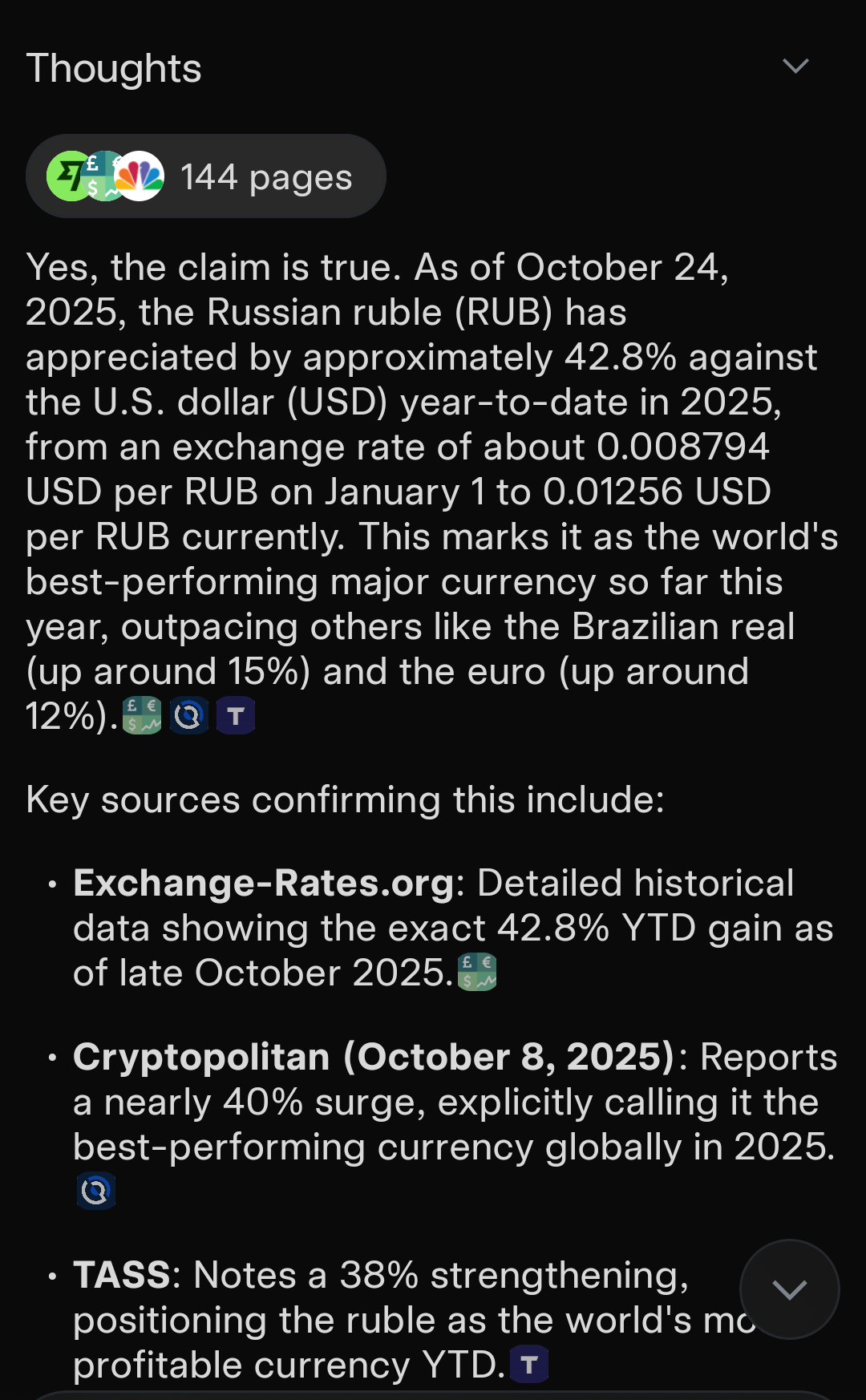Open the citation icon after late October 2025
The width and height of the screenshot is (866, 1400).
pos(477,972)
